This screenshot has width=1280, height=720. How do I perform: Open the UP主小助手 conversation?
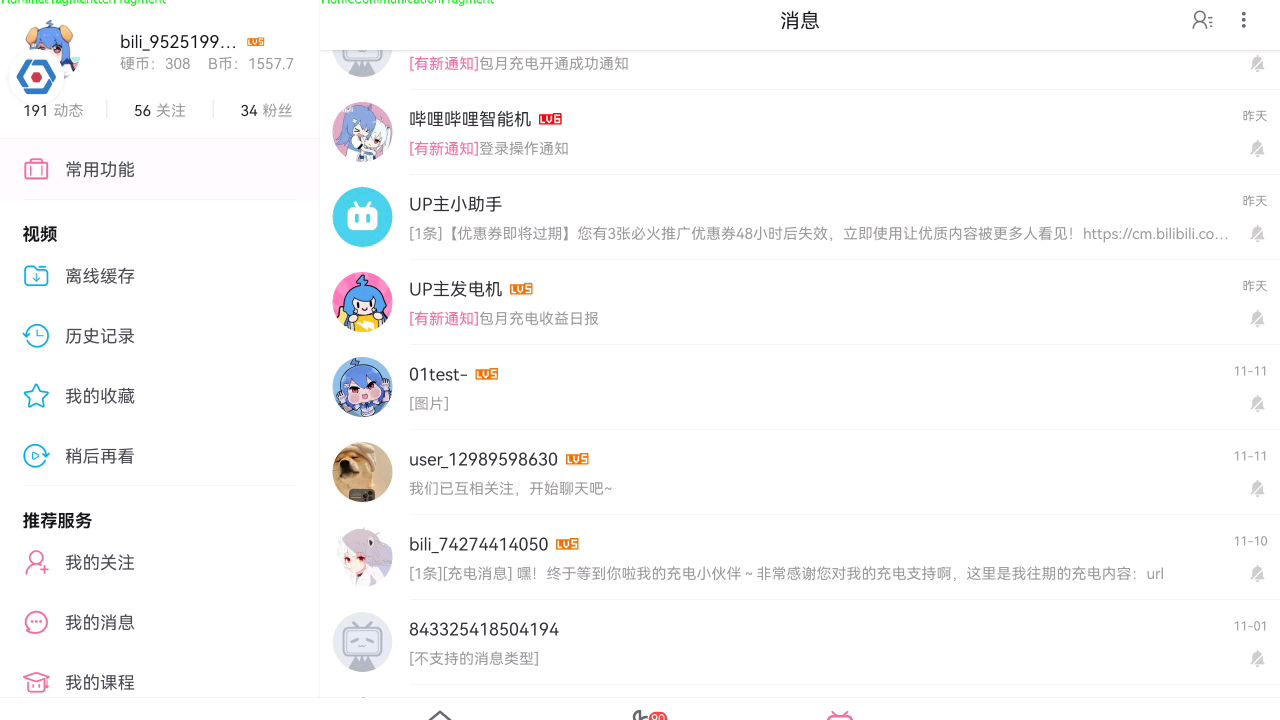point(800,217)
